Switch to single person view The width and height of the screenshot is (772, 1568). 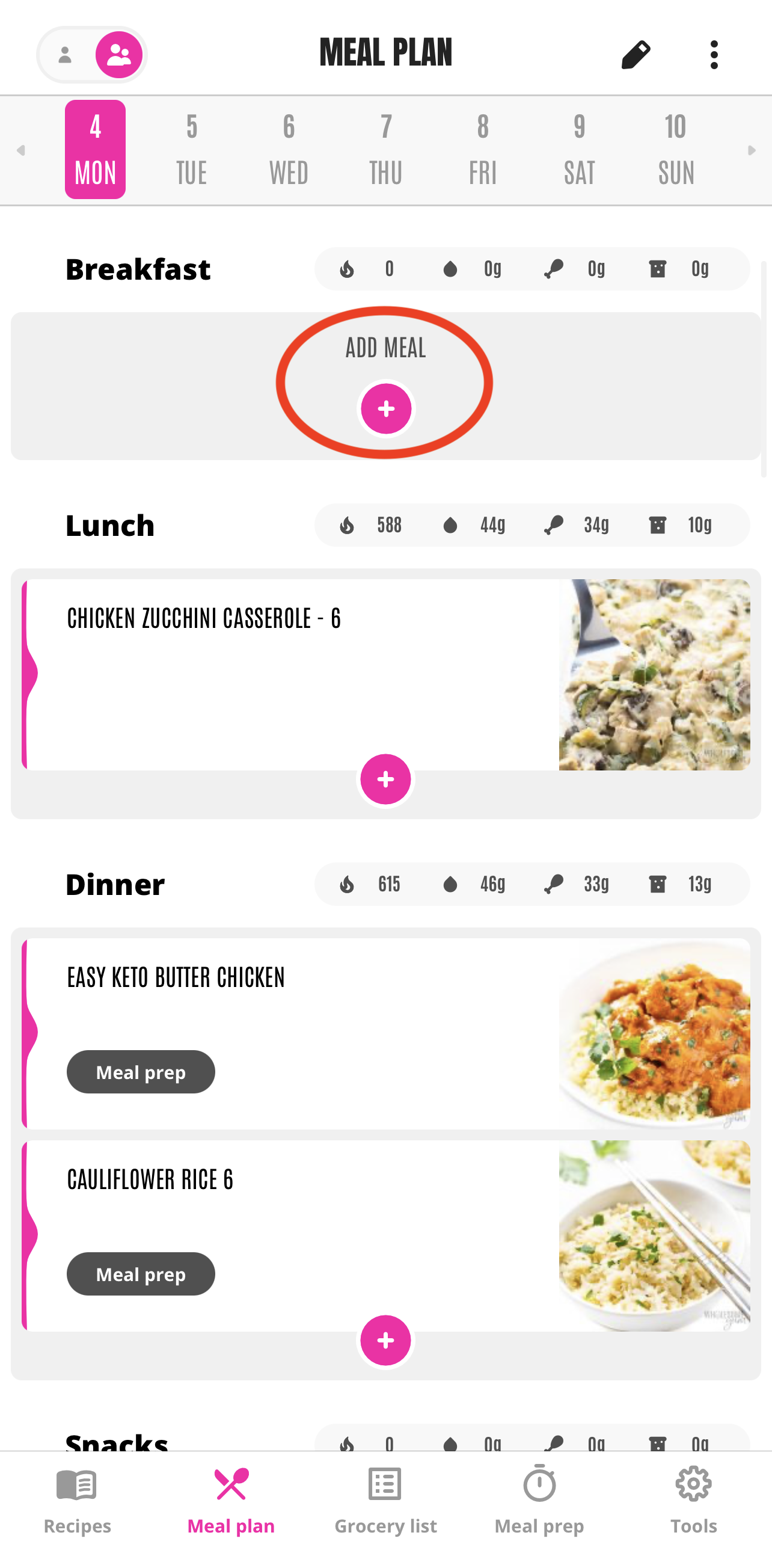pyautogui.click(x=65, y=55)
